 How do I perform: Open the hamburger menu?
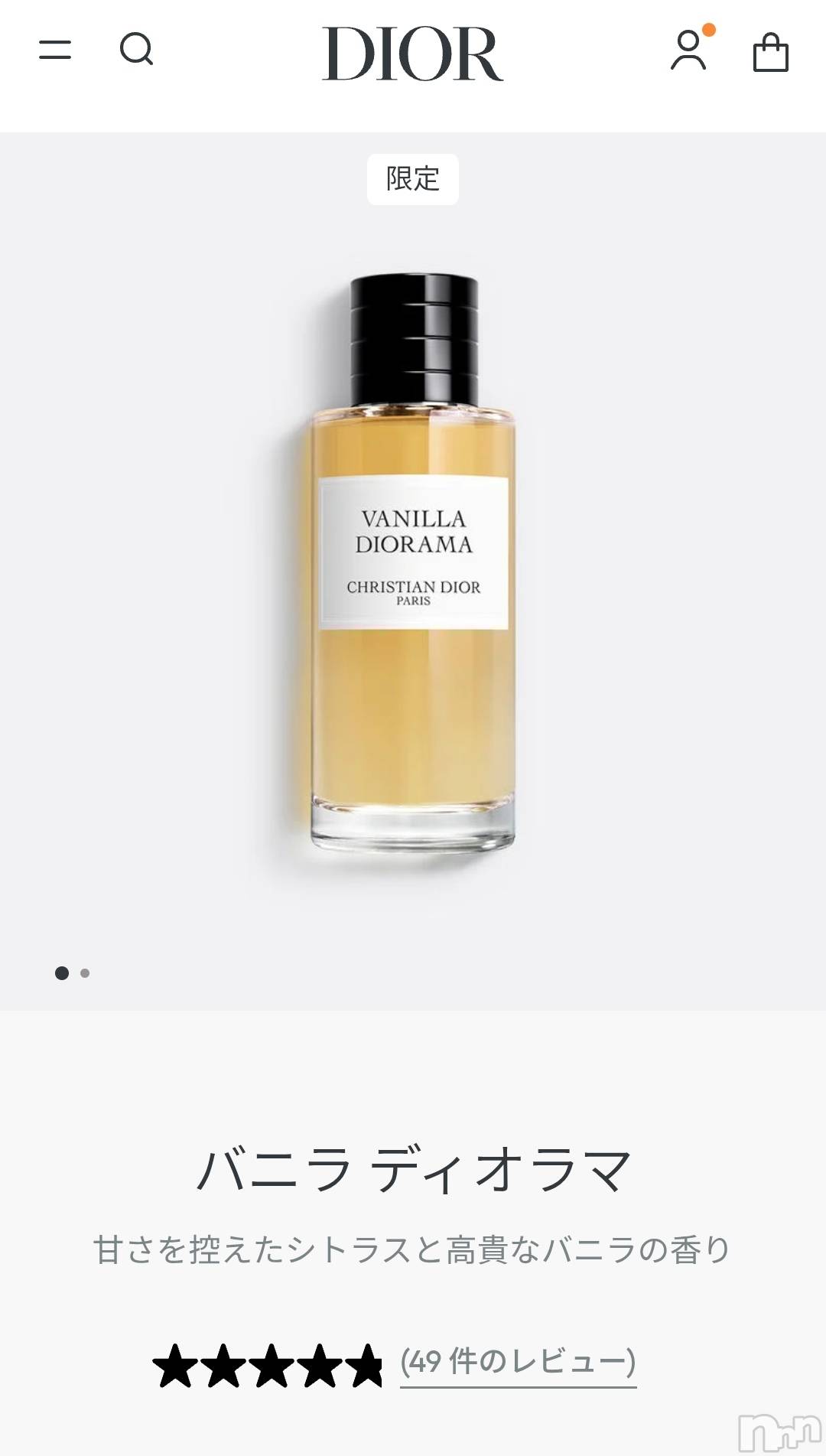coord(55,50)
